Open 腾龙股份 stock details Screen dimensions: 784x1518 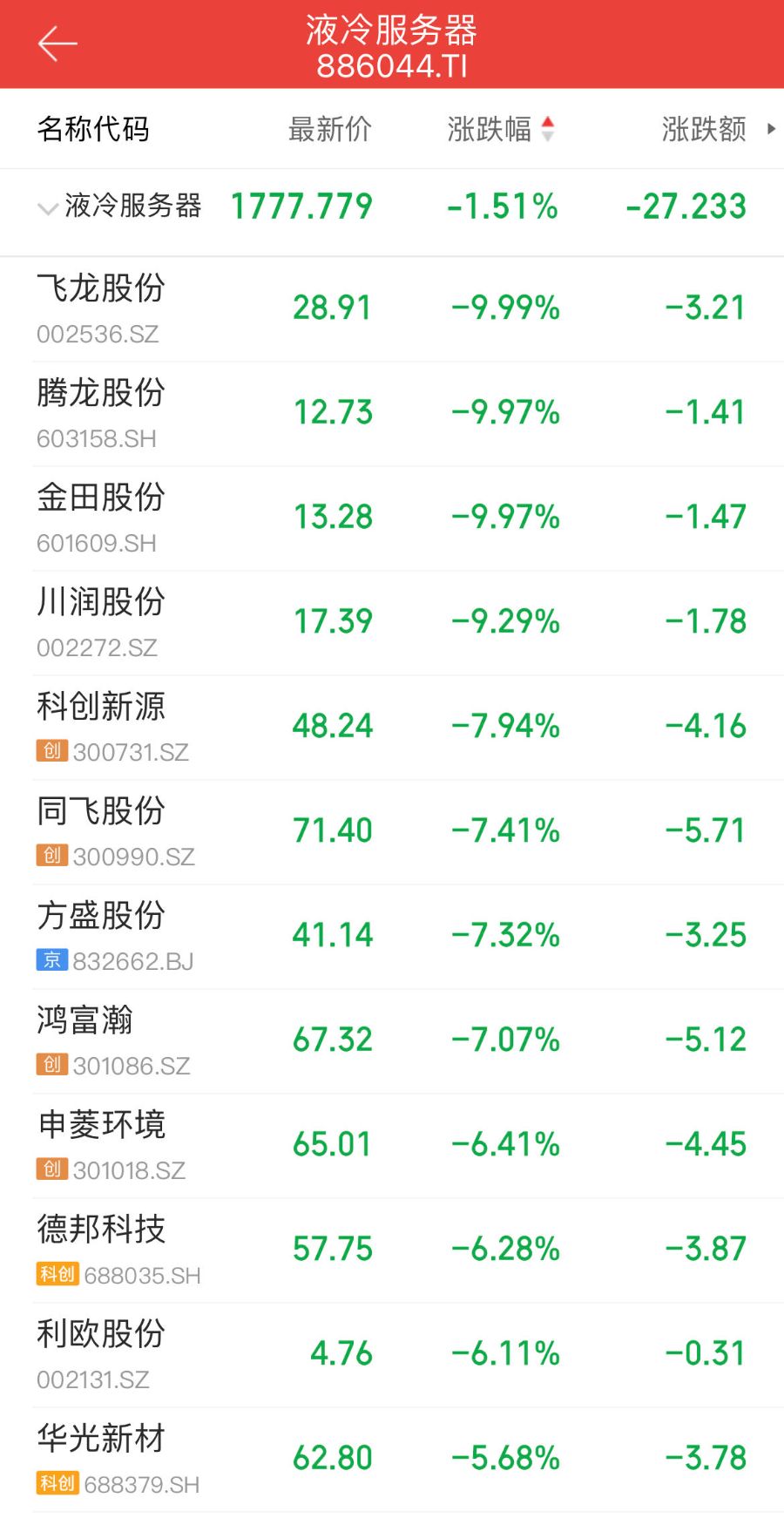click(392, 413)
